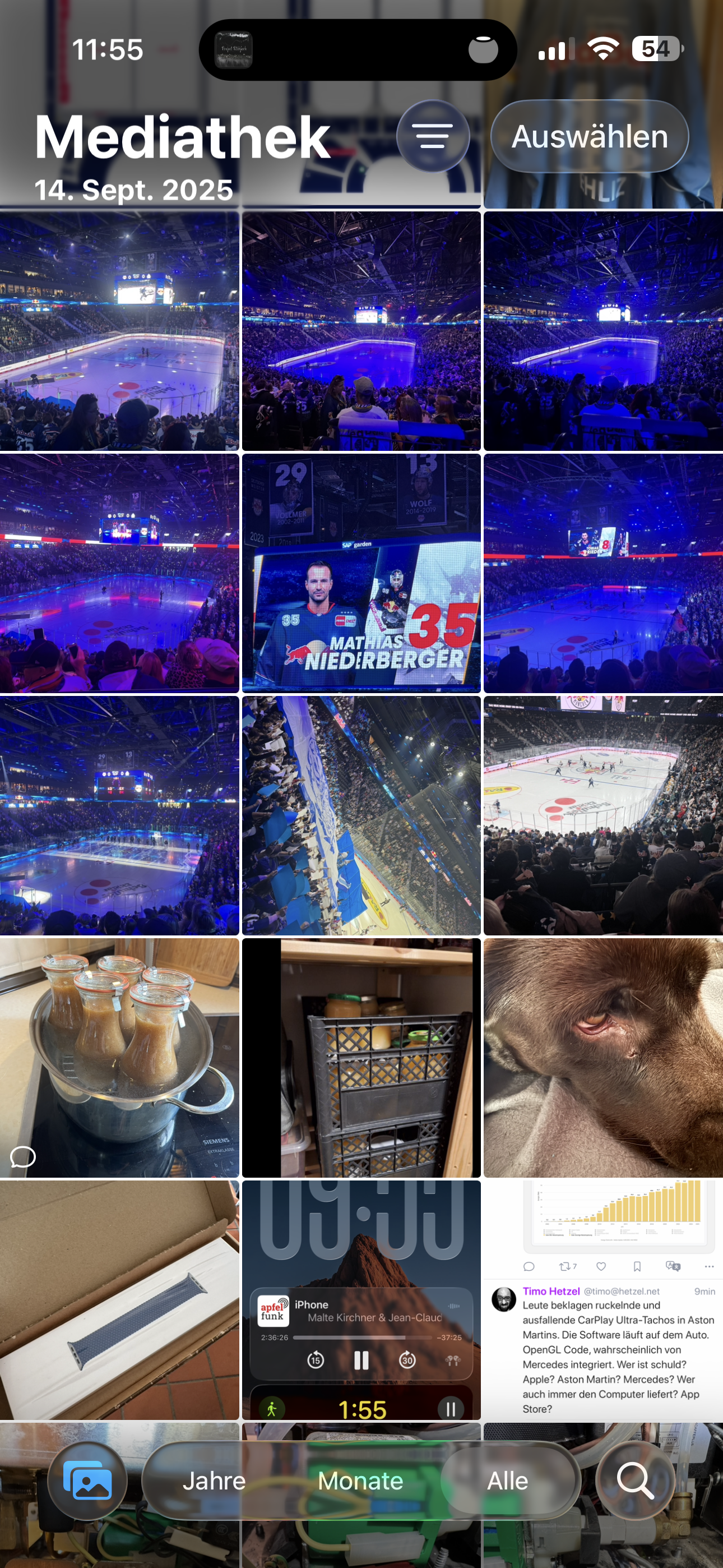Select the Alle view

[508, 1481]
